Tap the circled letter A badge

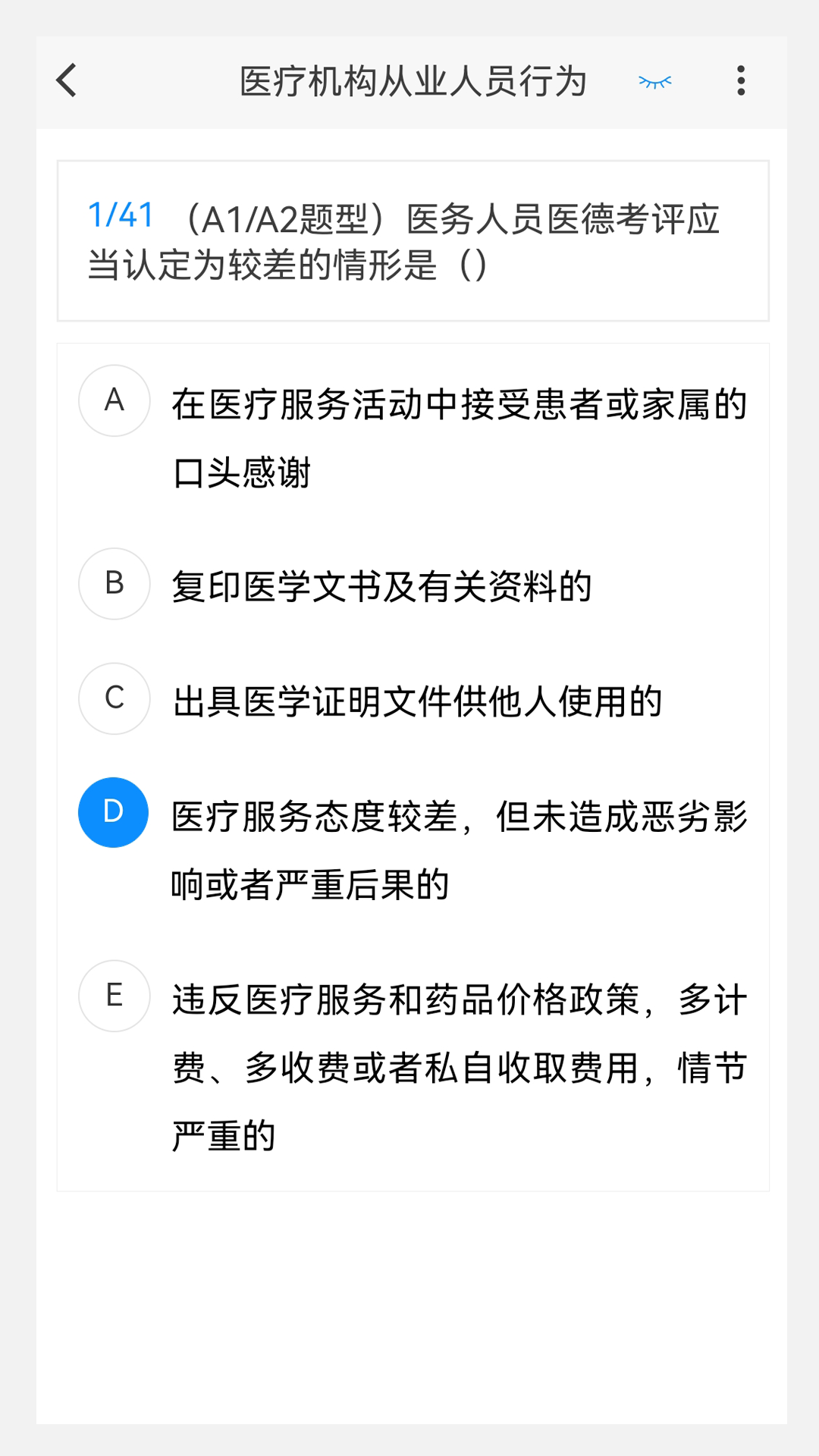click(114, 400)
